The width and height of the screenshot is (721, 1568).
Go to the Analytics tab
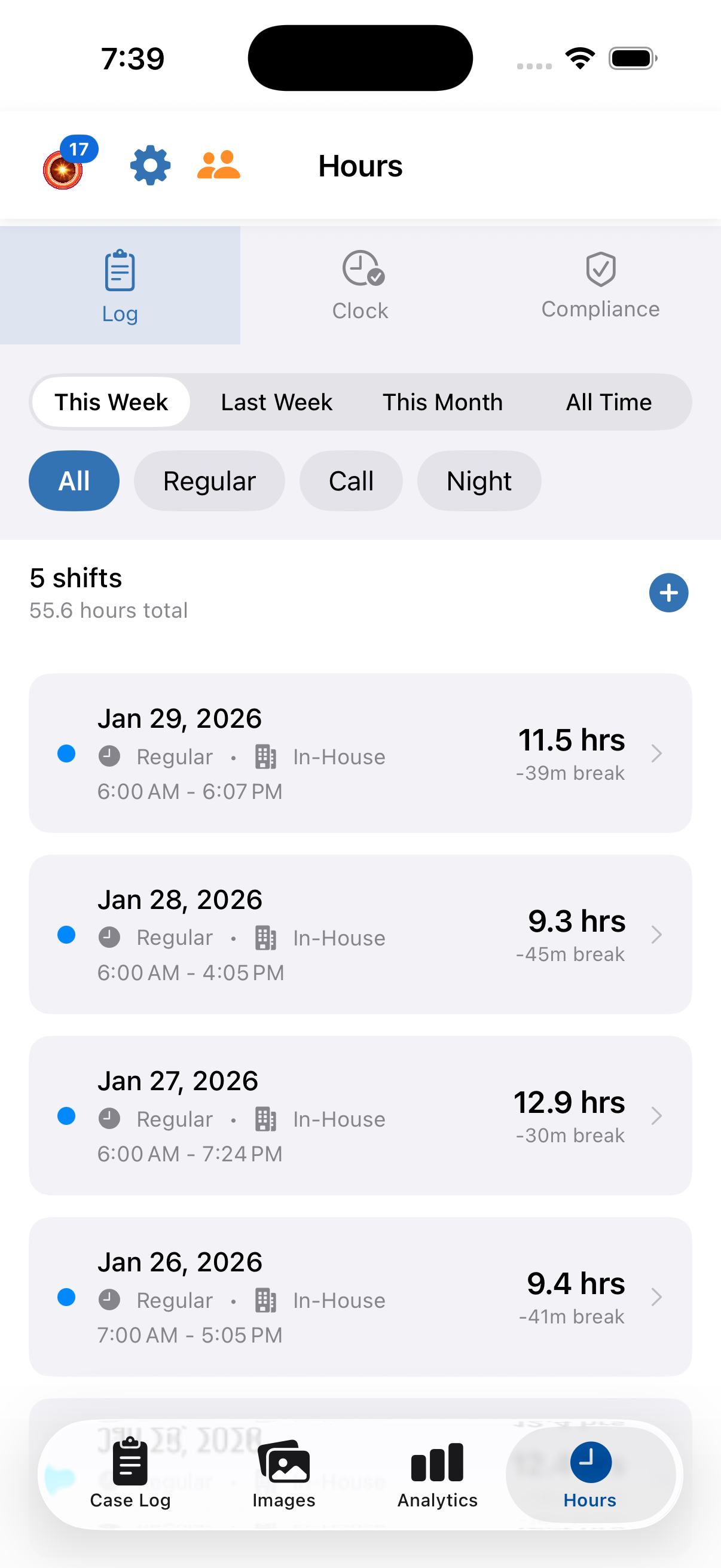[437, 1474]
